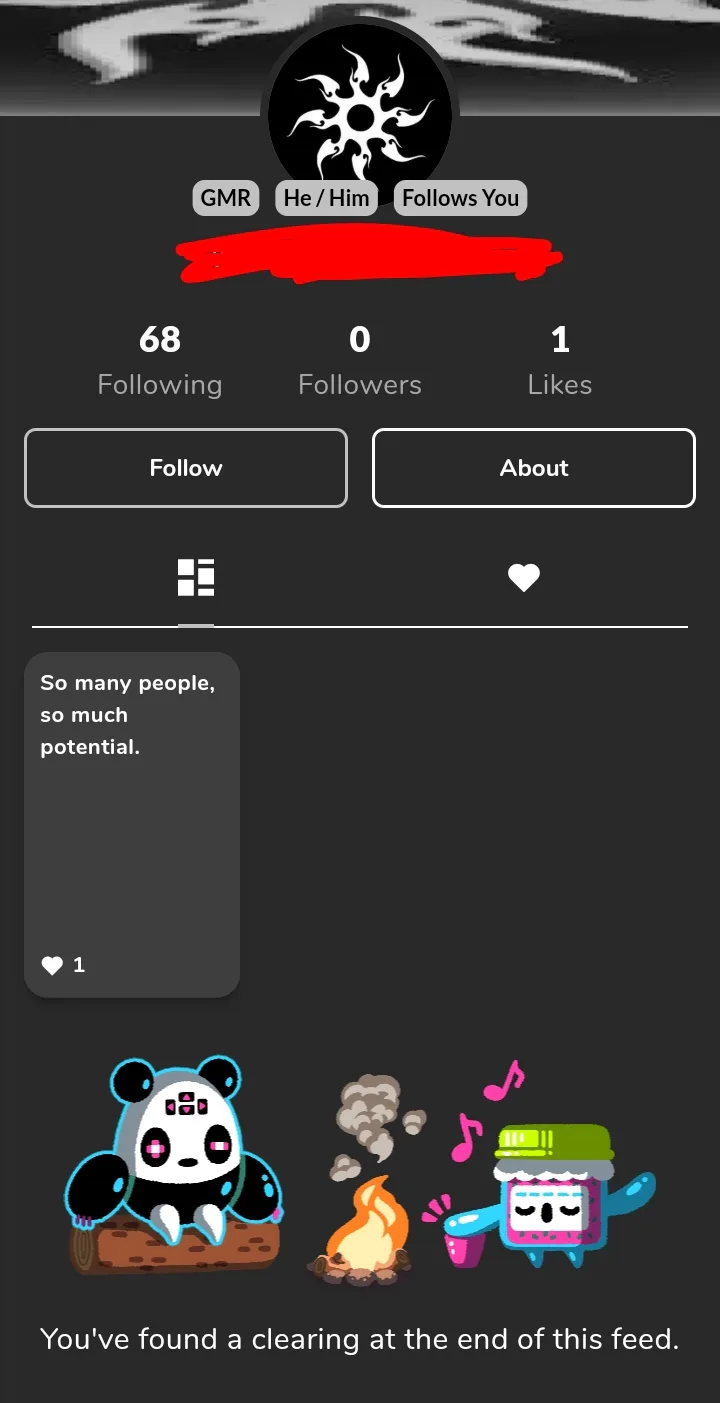The width and height of the screenshot is (720, 1403).
Task: Open the "So many people, so much potential" post
Action: [132, 825]
